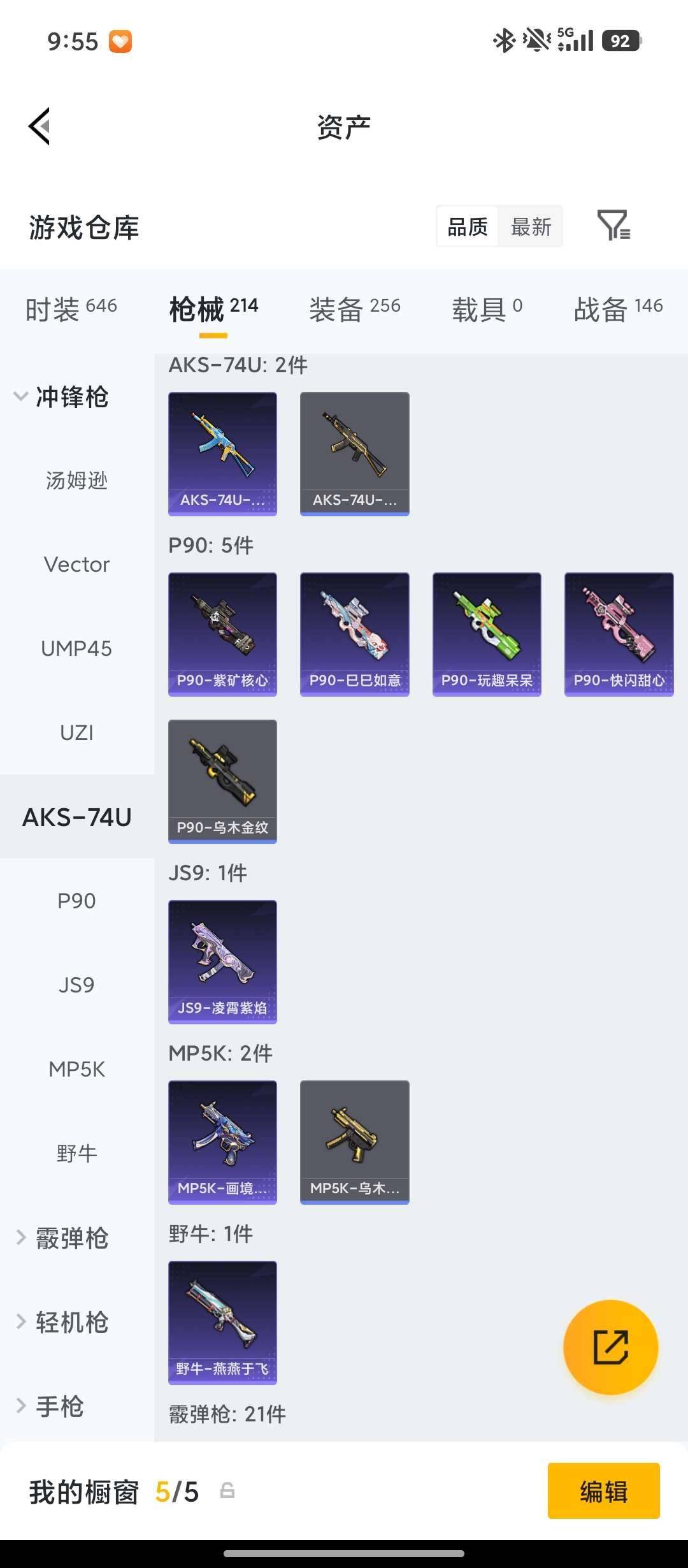Switch to the 时装 tab
The image size is (688, 1568).
71,309
